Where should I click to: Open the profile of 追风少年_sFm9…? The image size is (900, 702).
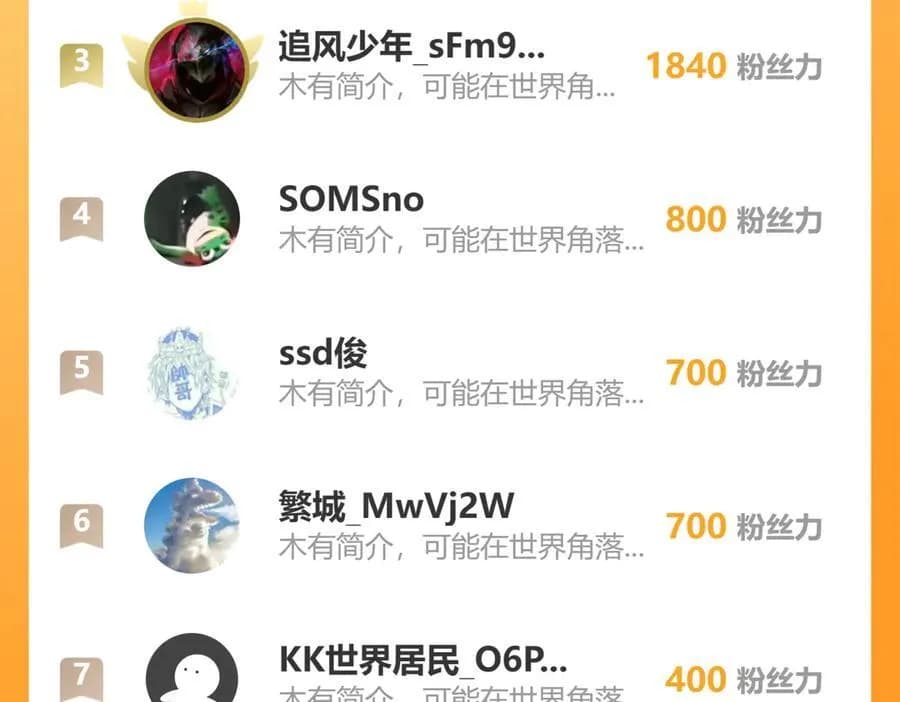412,47
